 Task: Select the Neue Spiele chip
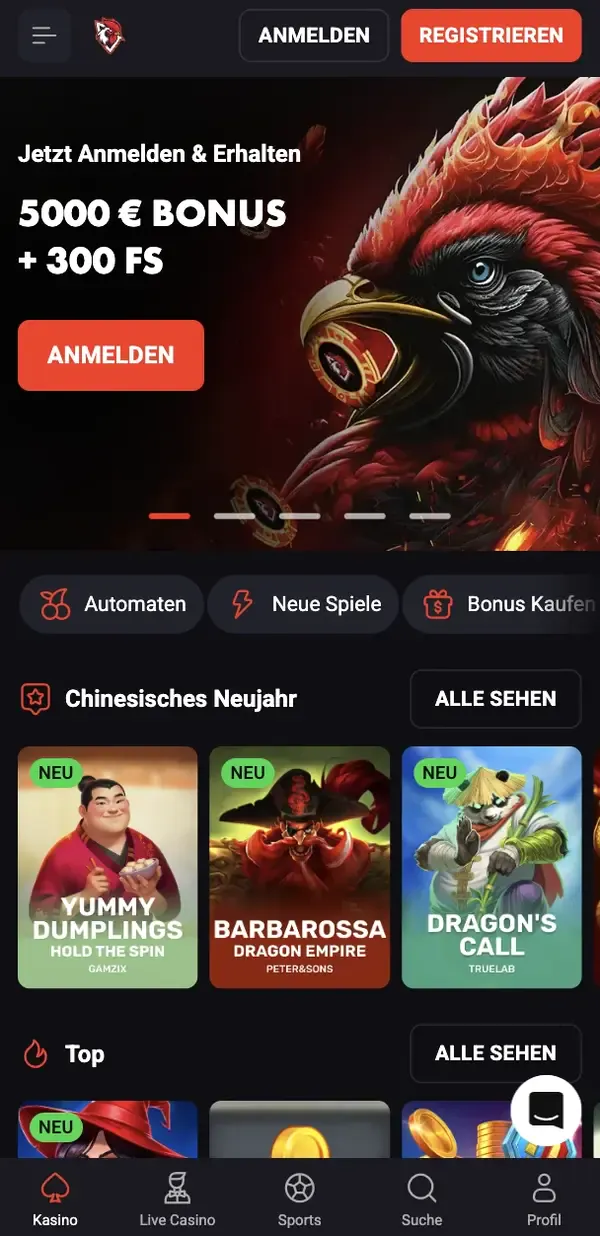tap(304, 604)
